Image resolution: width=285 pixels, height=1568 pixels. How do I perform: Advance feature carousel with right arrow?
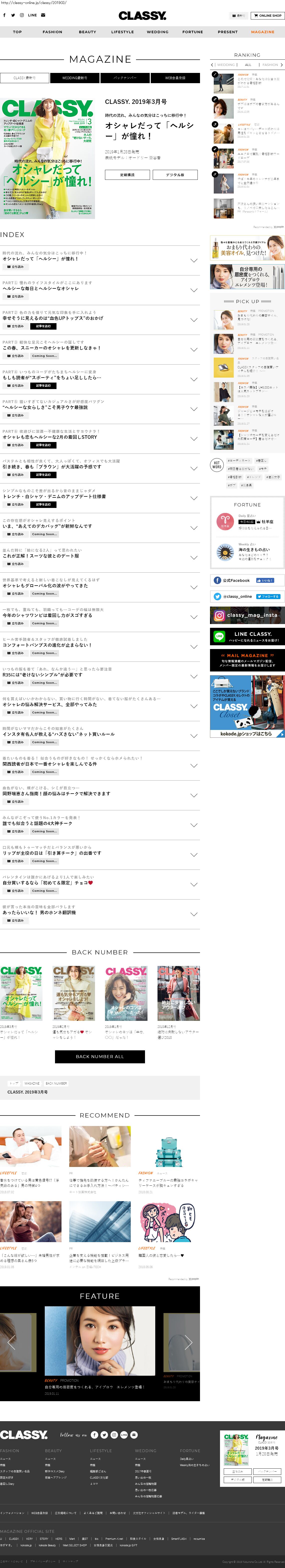[188, 1342]
